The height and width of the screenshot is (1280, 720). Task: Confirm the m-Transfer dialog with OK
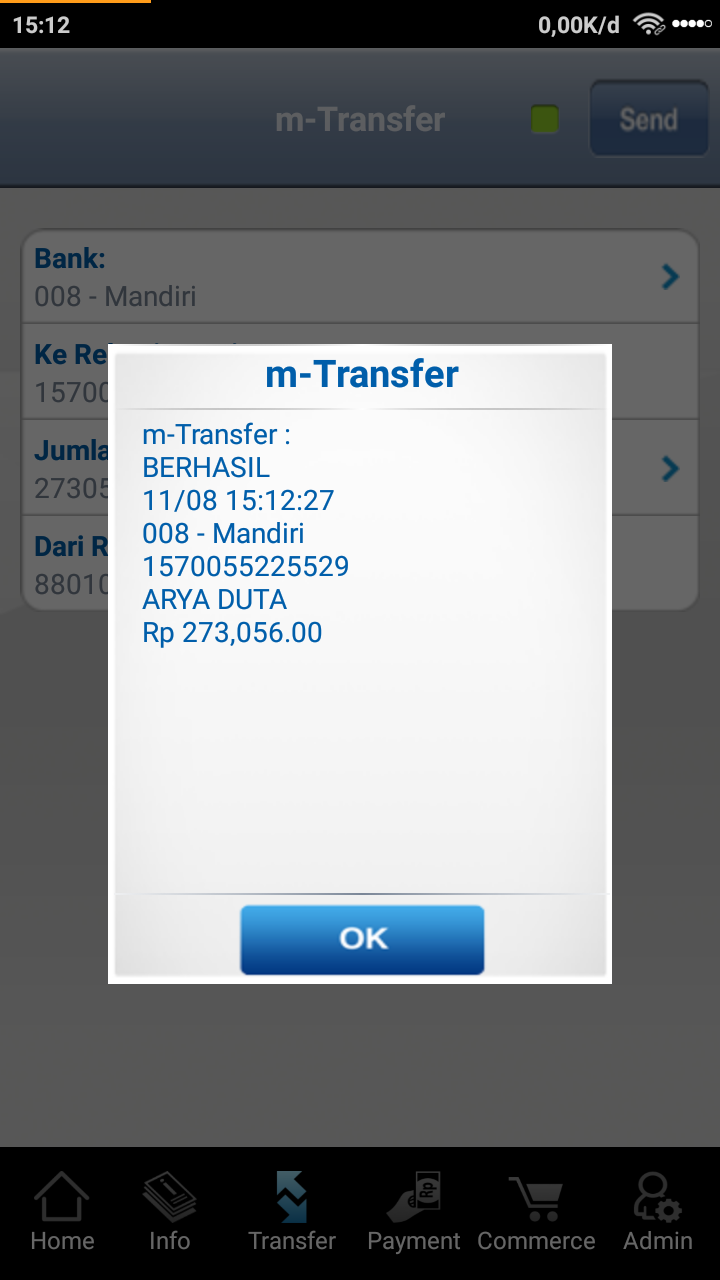362,939
